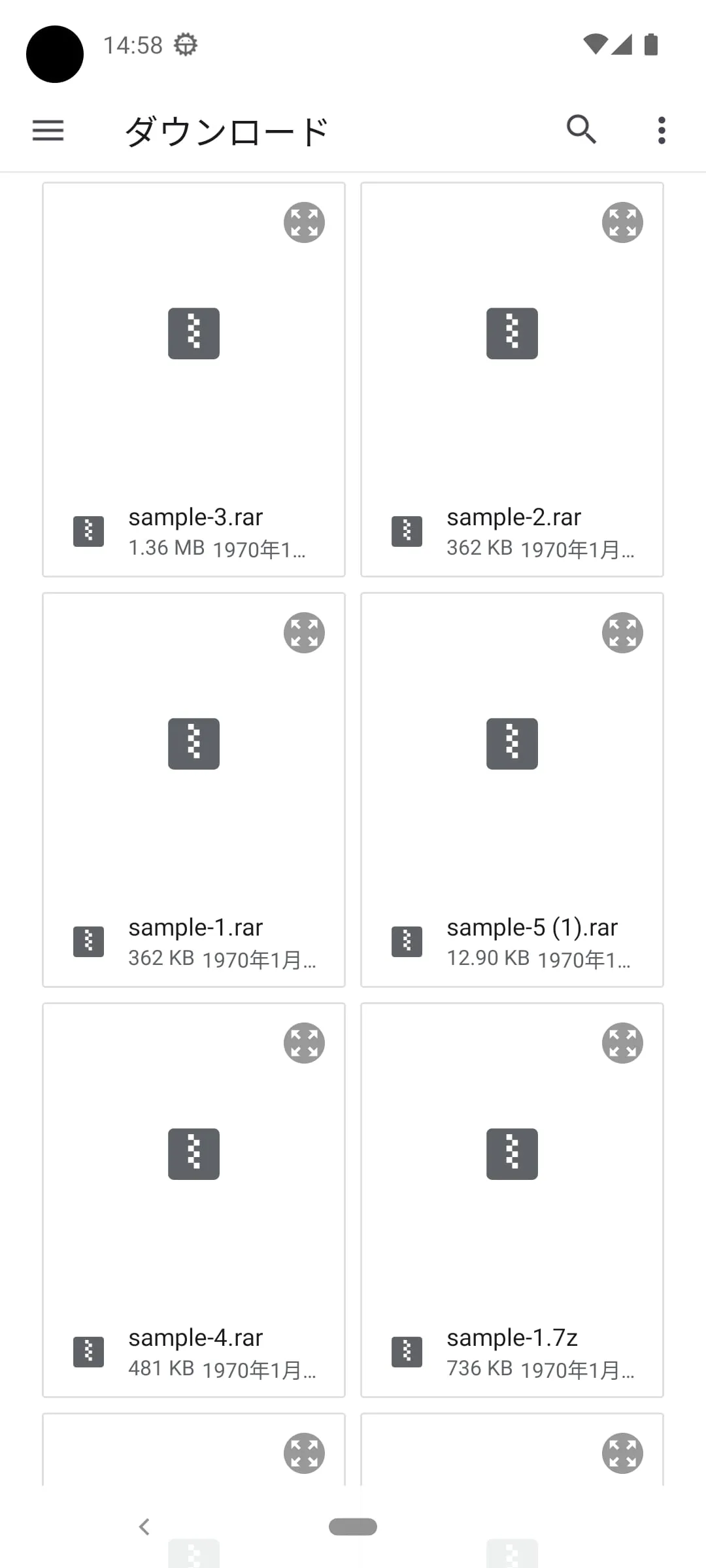Tap the back arrow at the bottom

point(144,1527)
